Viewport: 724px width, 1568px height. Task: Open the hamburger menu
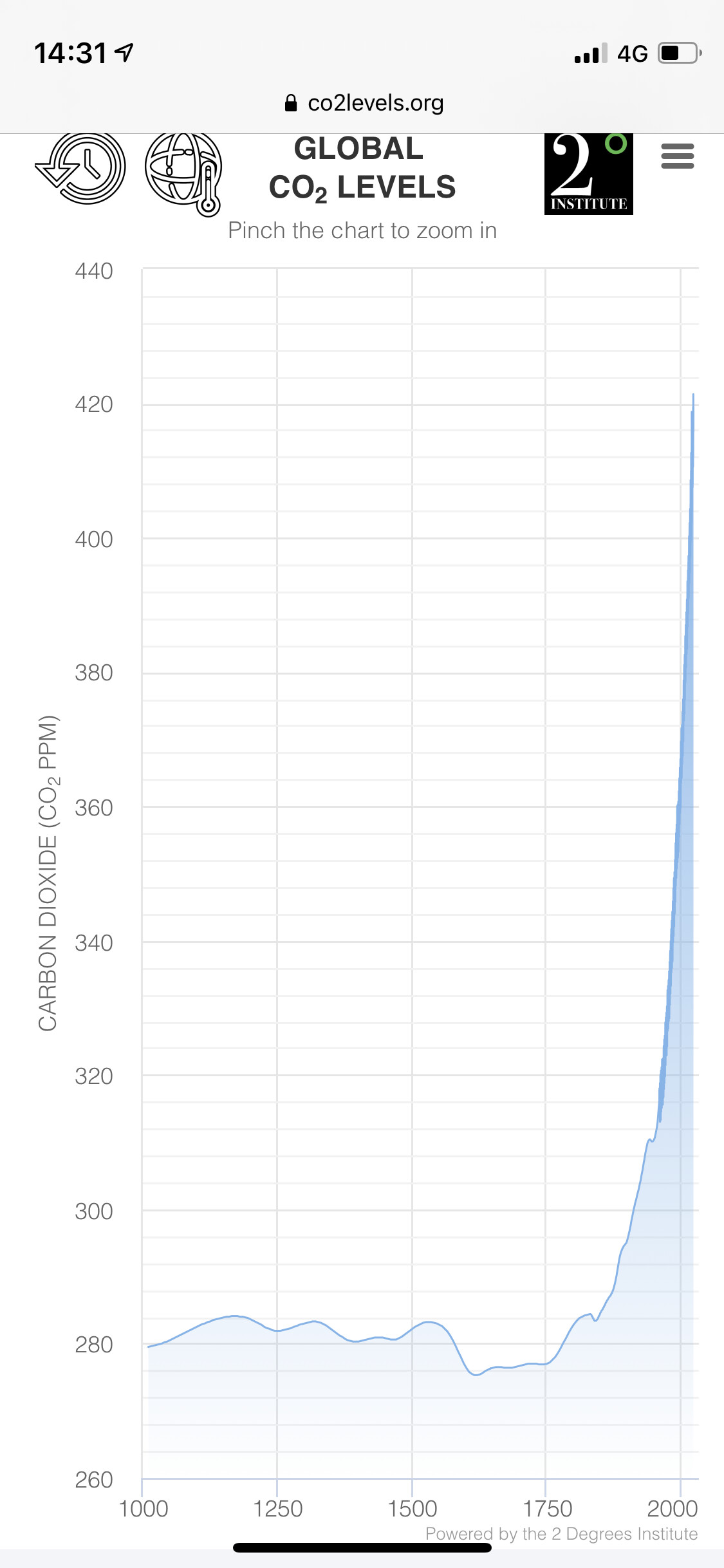(x=677, y=156)
